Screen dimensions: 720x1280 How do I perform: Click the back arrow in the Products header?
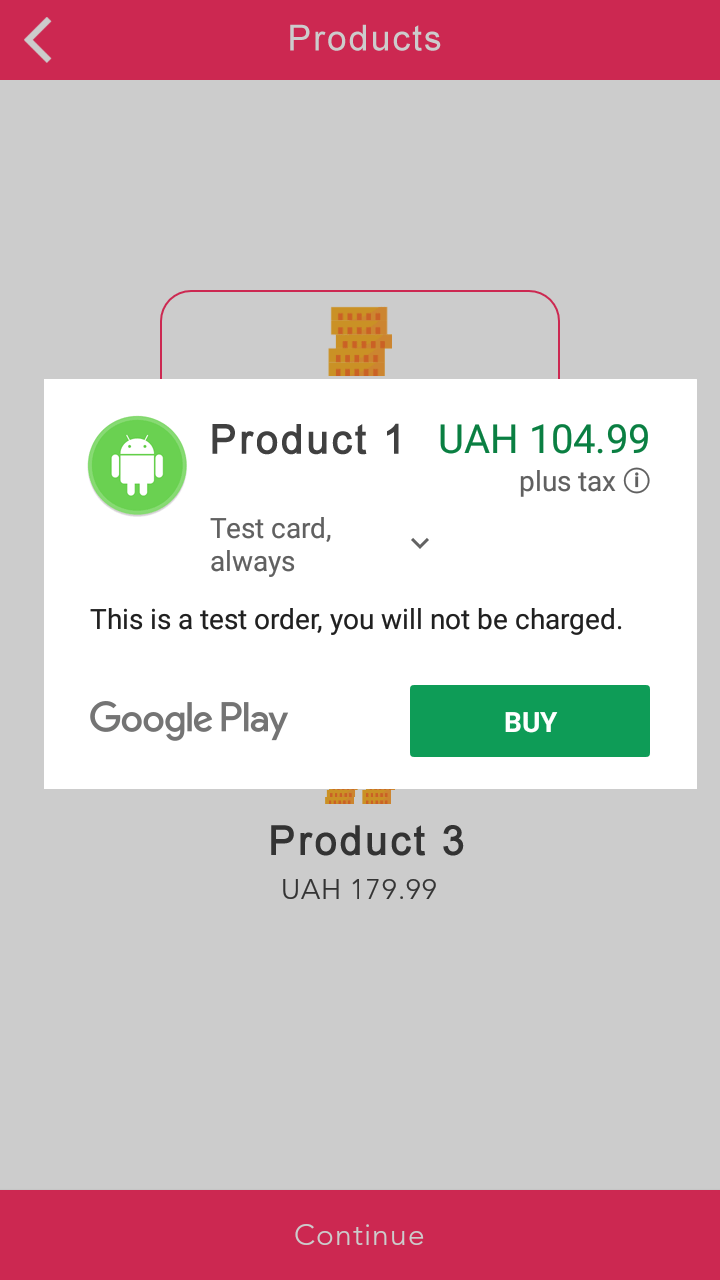click(38, 40)
